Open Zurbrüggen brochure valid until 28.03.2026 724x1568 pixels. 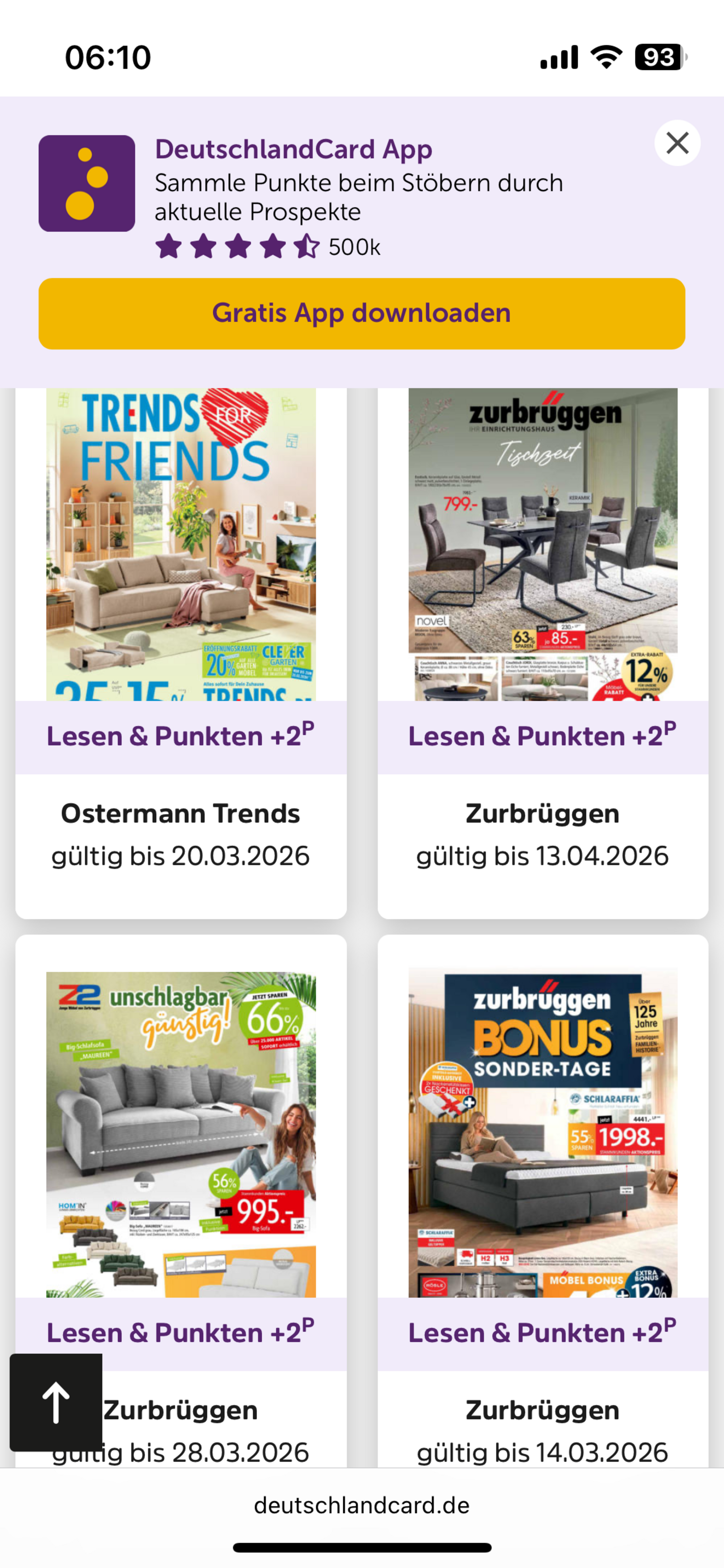pos(181,1133)
